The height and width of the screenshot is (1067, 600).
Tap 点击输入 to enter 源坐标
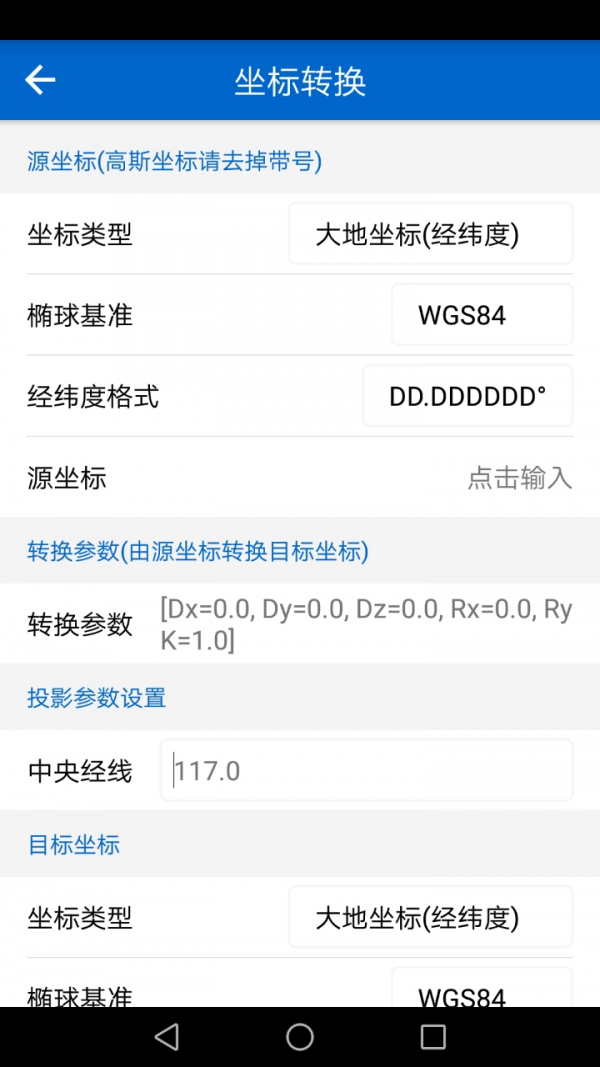[x=519, y=478]
